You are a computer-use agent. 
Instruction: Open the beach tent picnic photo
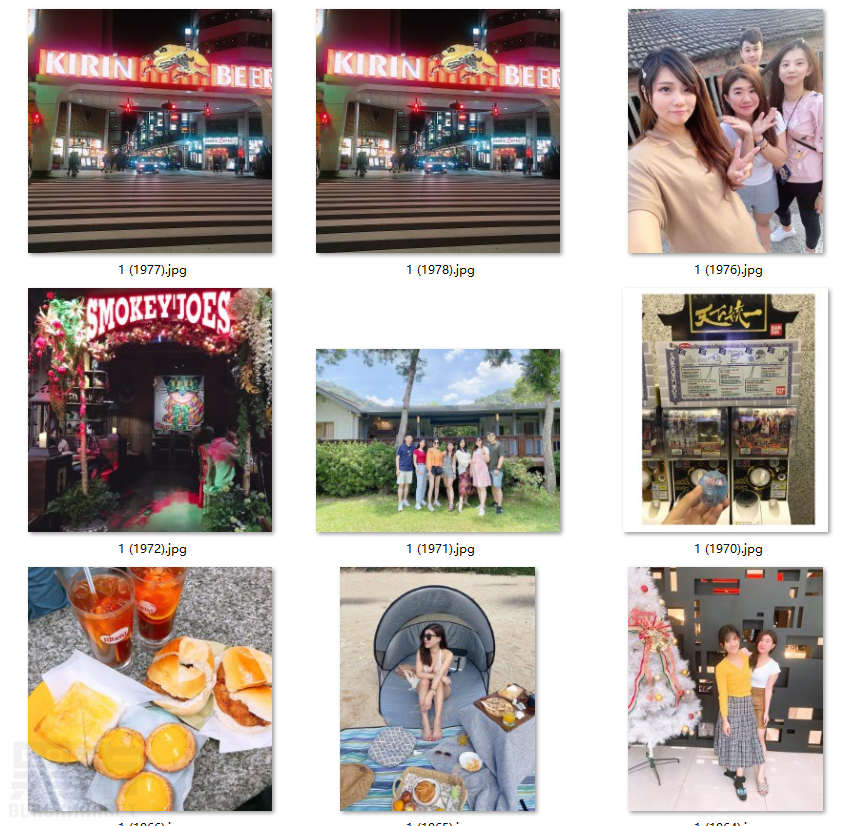tap(438, 689)
